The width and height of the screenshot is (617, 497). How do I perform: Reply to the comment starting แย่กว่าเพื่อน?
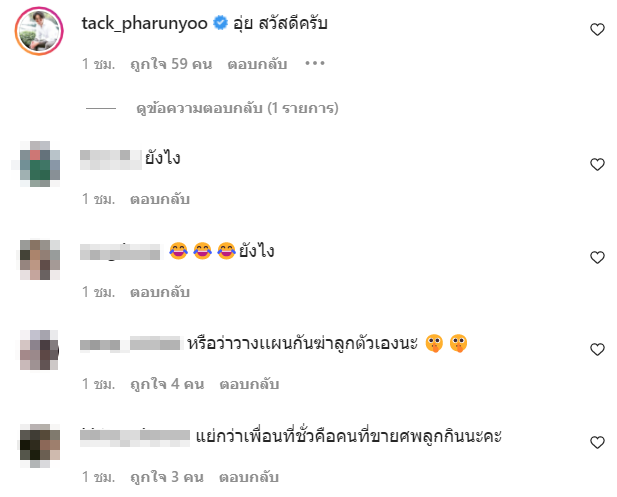coord(250,477)
